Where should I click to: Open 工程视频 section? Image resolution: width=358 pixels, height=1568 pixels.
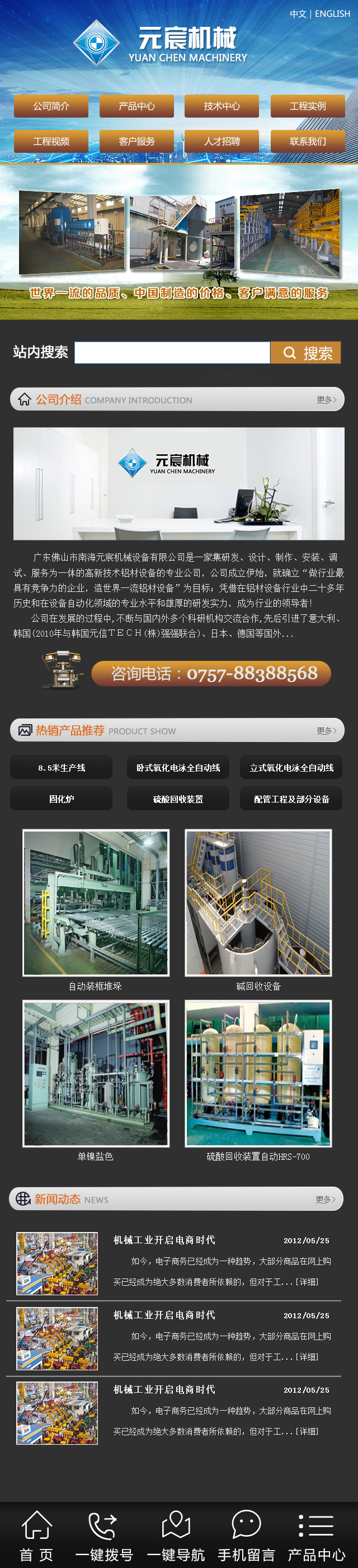[51, 141]
